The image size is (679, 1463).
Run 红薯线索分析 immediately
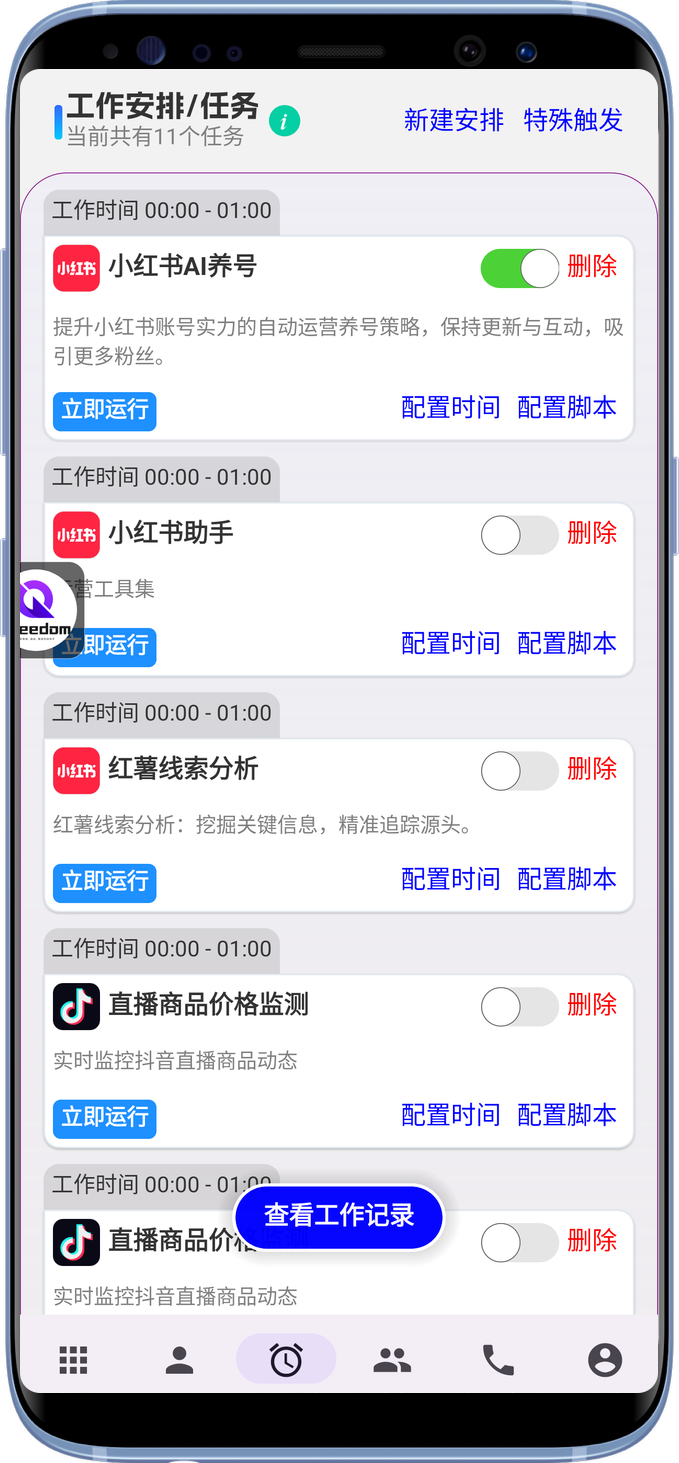[104, 882]
